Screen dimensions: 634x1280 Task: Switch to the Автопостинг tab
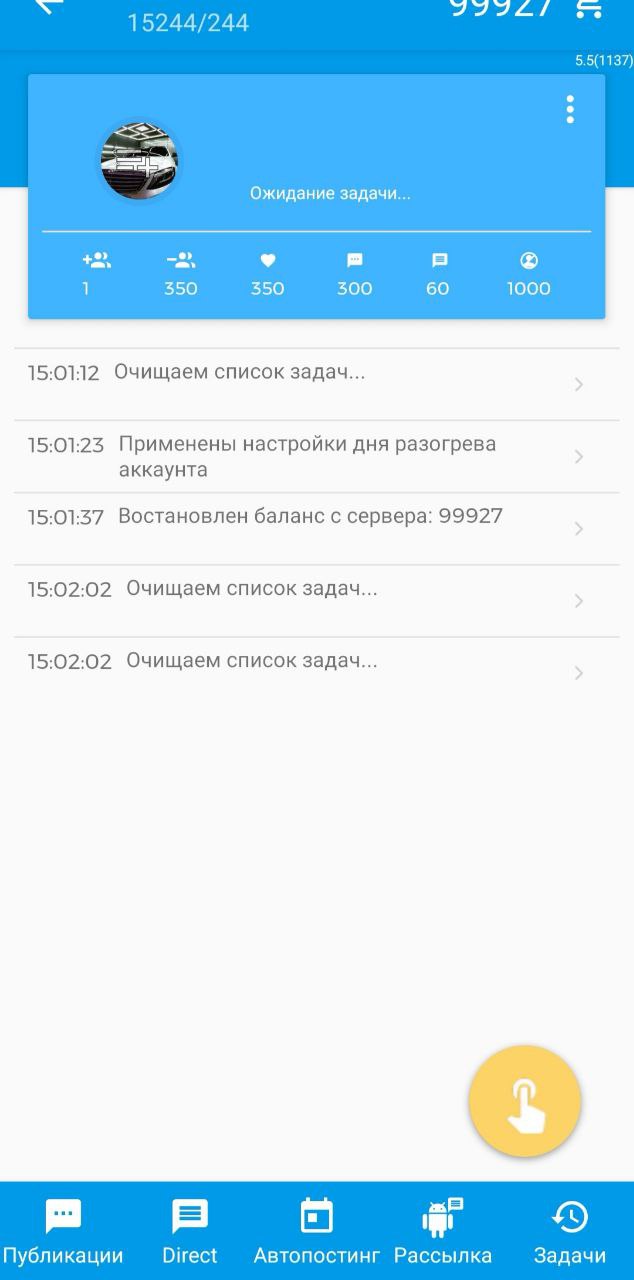click(317, 1231)
